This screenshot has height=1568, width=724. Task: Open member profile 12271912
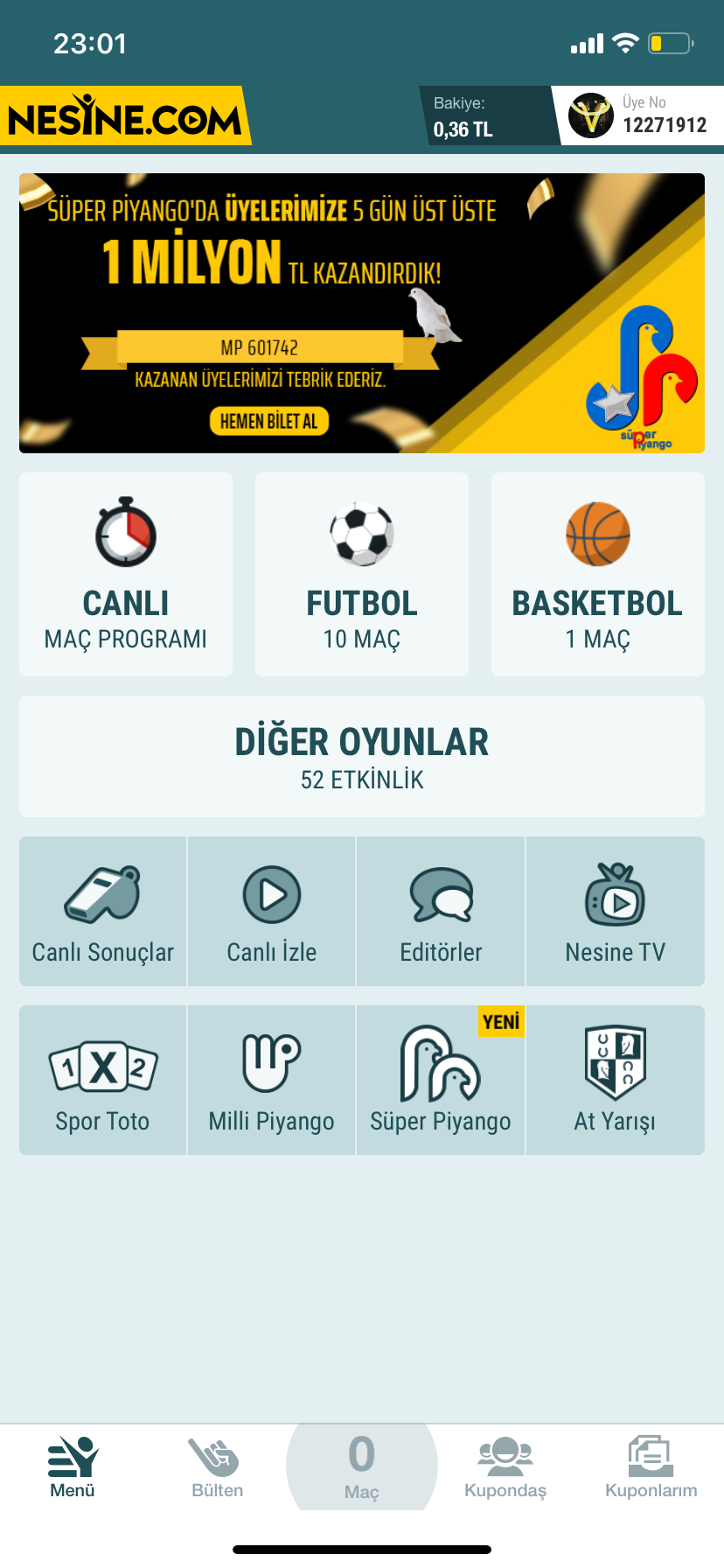pyautogui.click(x=638, y=115)
